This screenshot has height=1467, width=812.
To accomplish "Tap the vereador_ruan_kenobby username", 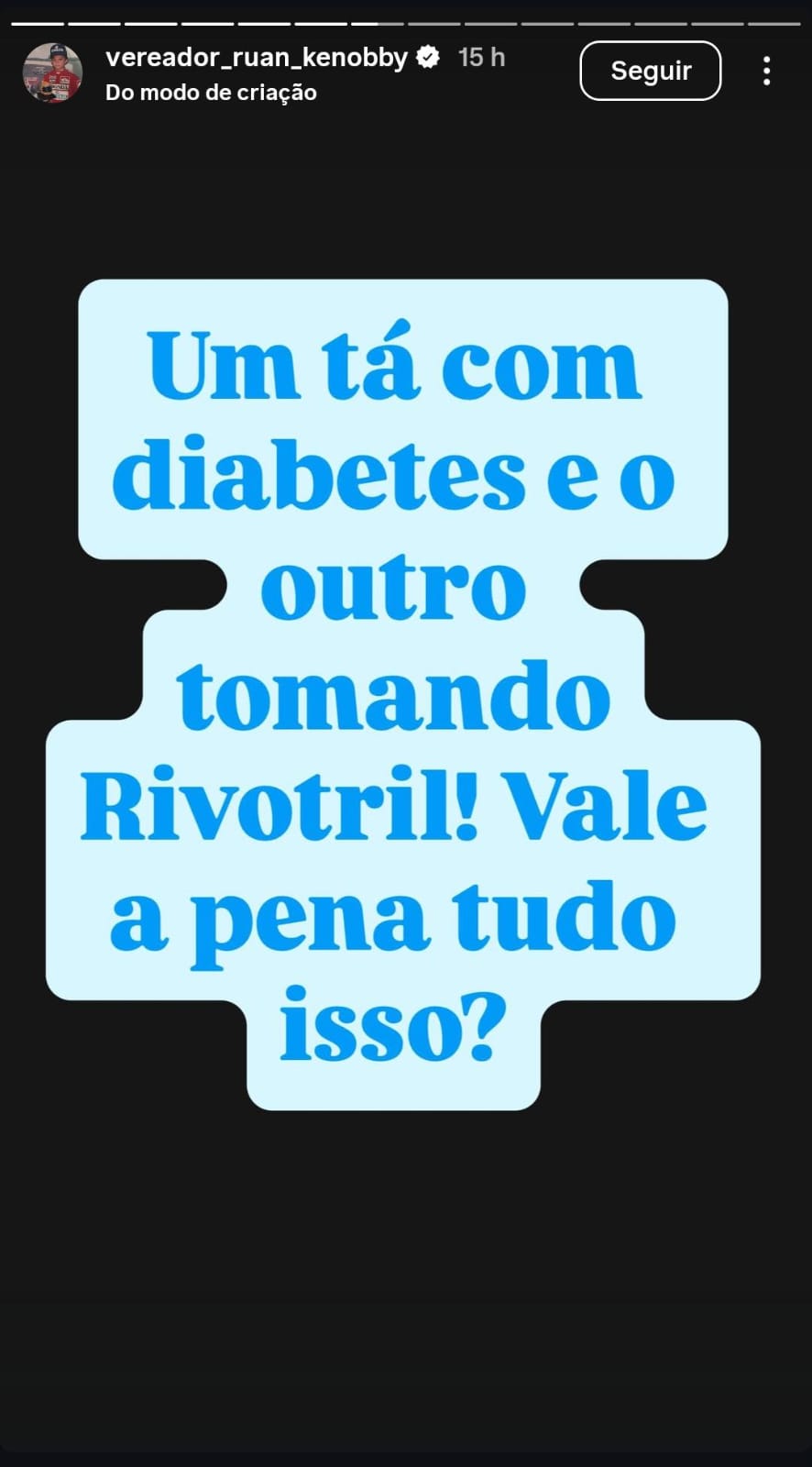I will tap(256, 58).
